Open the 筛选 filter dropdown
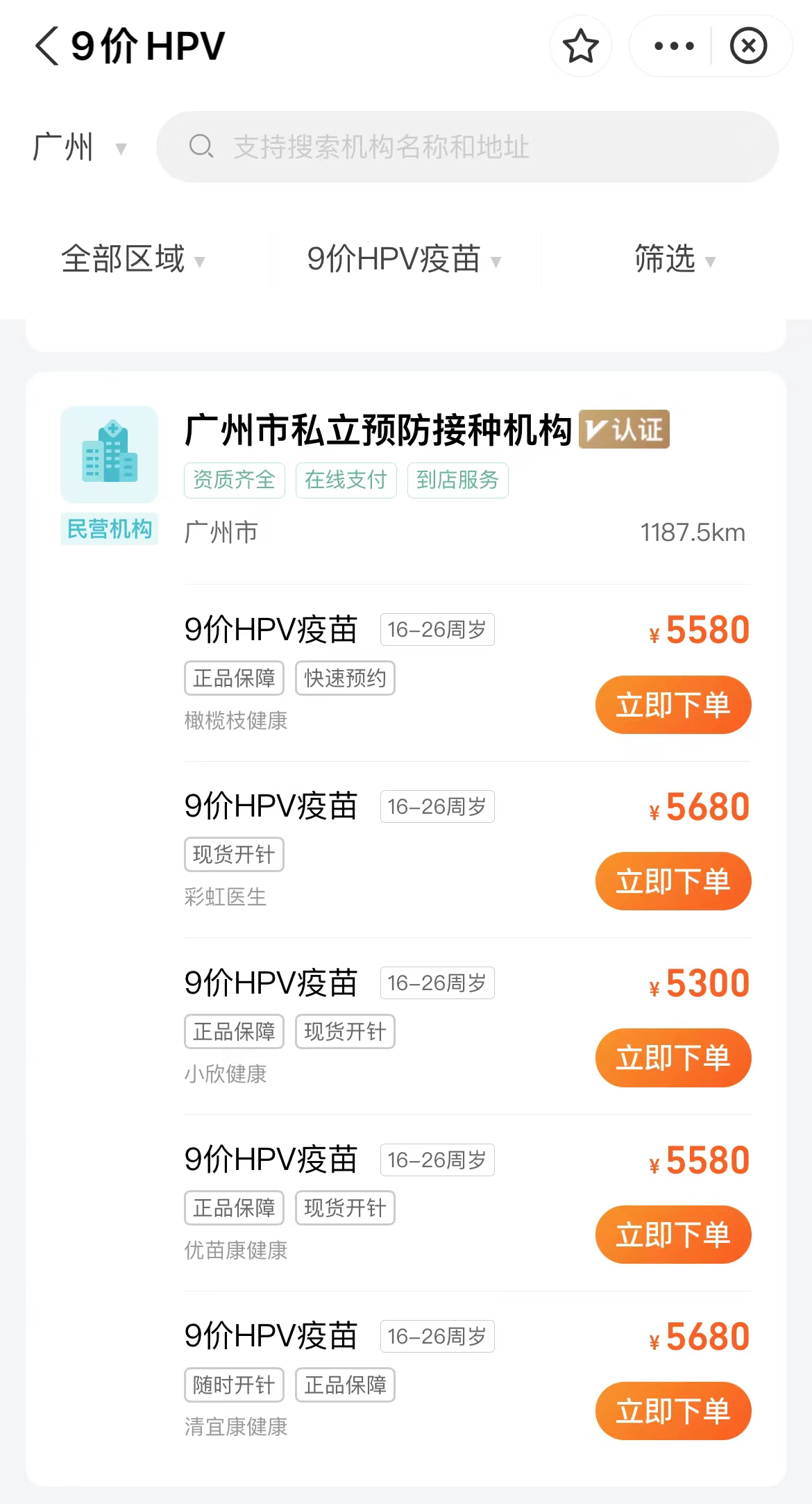812x1504 pixels. (x=672, y=260)
